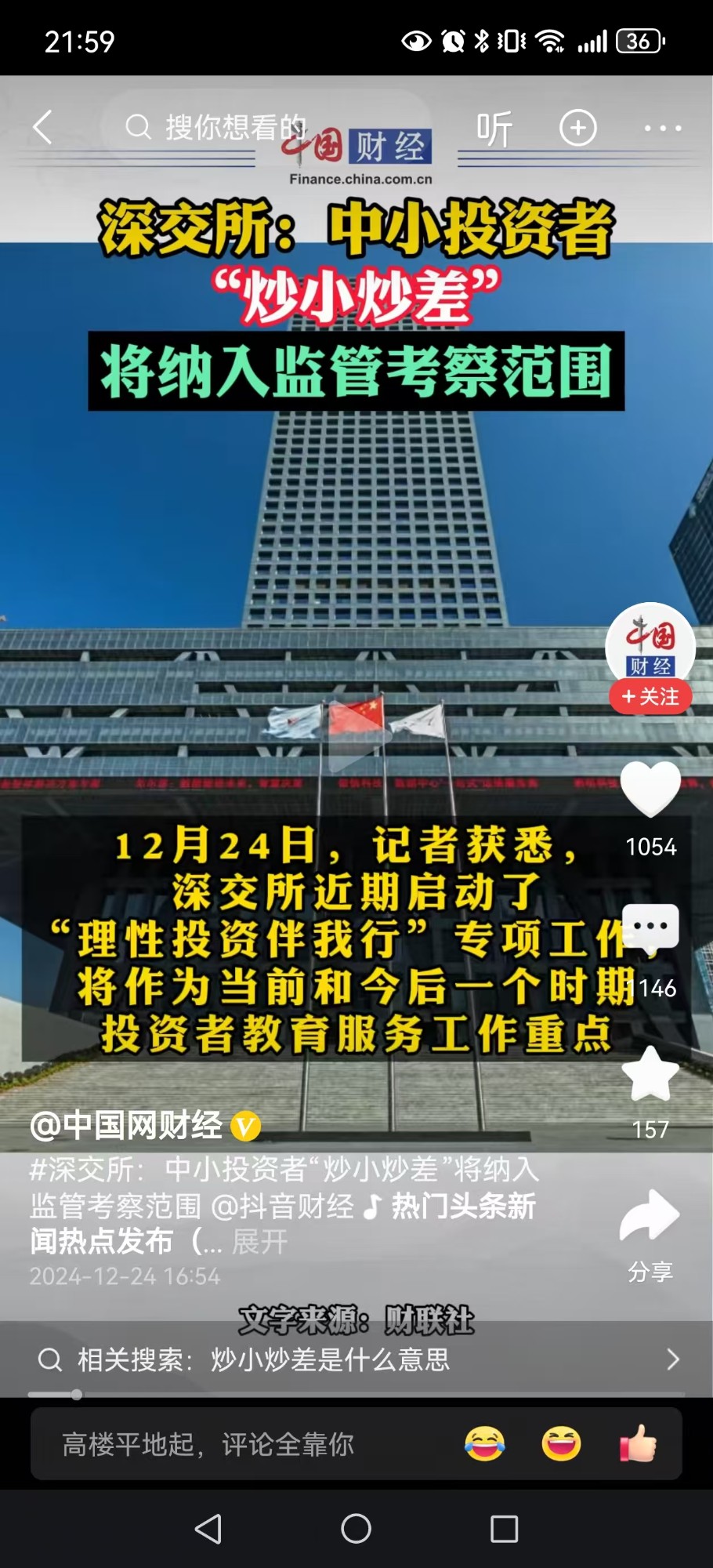The width and height of the screenshot is (713, 1568).
Task: Open the @抖音财经 mention
Action: (x=282, y=1206)
